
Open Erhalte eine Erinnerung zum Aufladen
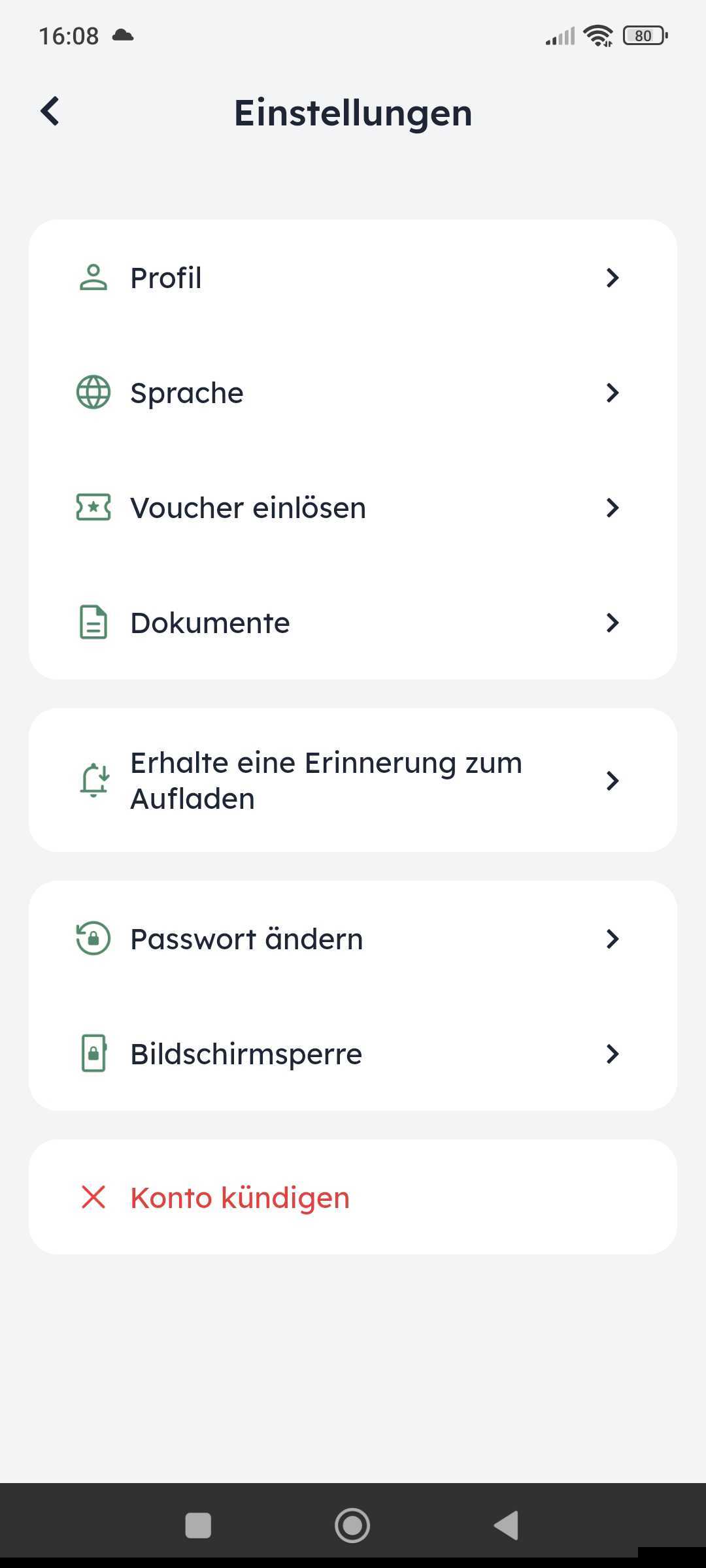352,780
